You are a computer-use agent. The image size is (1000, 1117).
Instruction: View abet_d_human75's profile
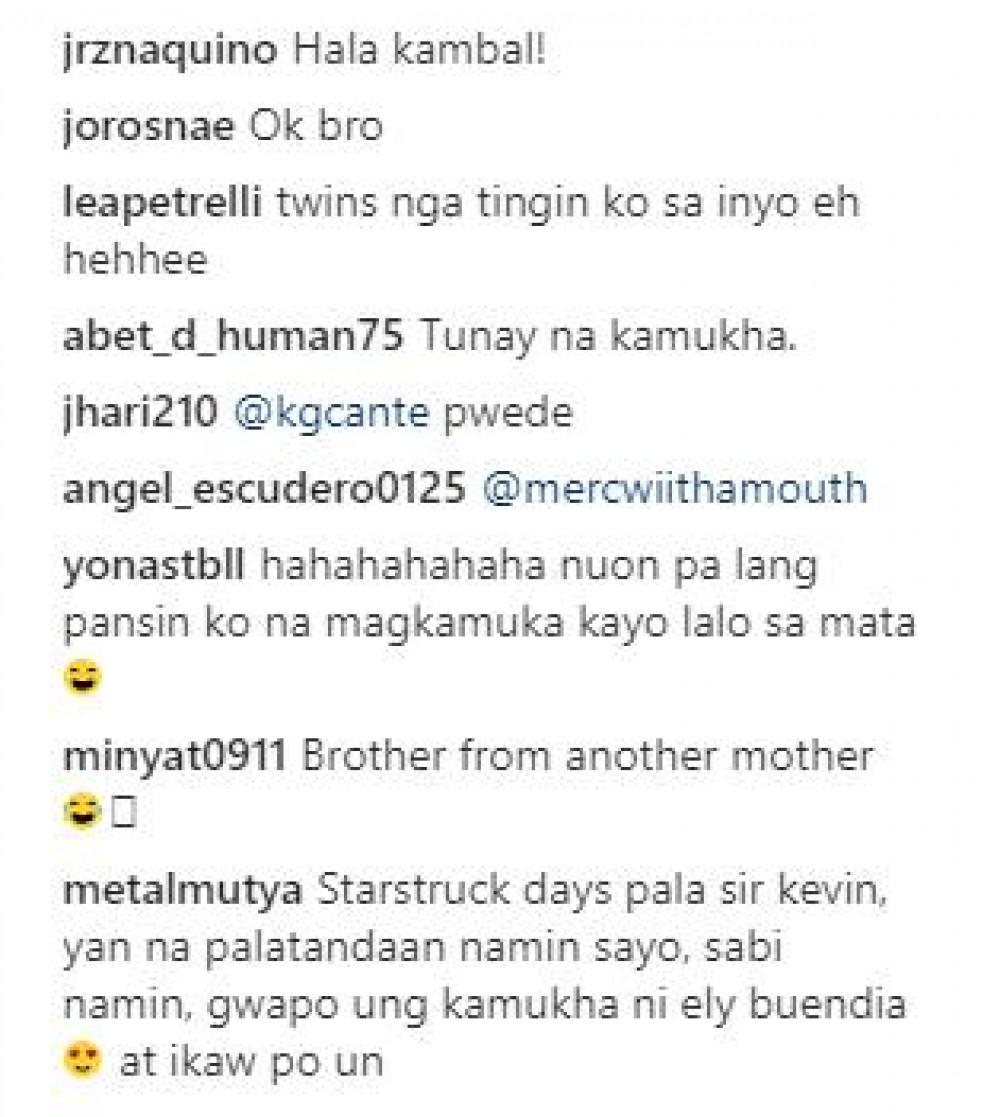pyautogui.click(x=232, y=338)
